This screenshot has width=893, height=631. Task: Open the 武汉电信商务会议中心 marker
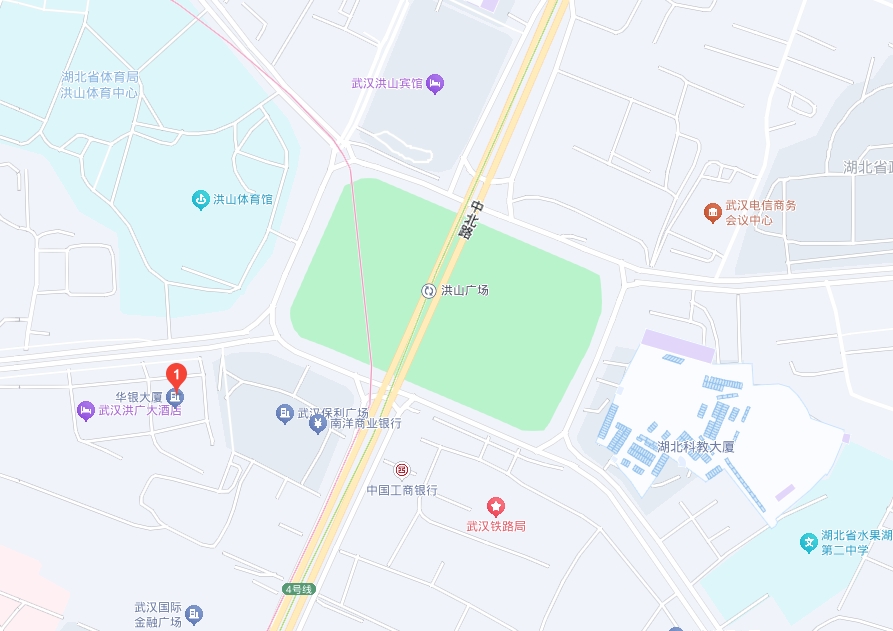[712, 212]
